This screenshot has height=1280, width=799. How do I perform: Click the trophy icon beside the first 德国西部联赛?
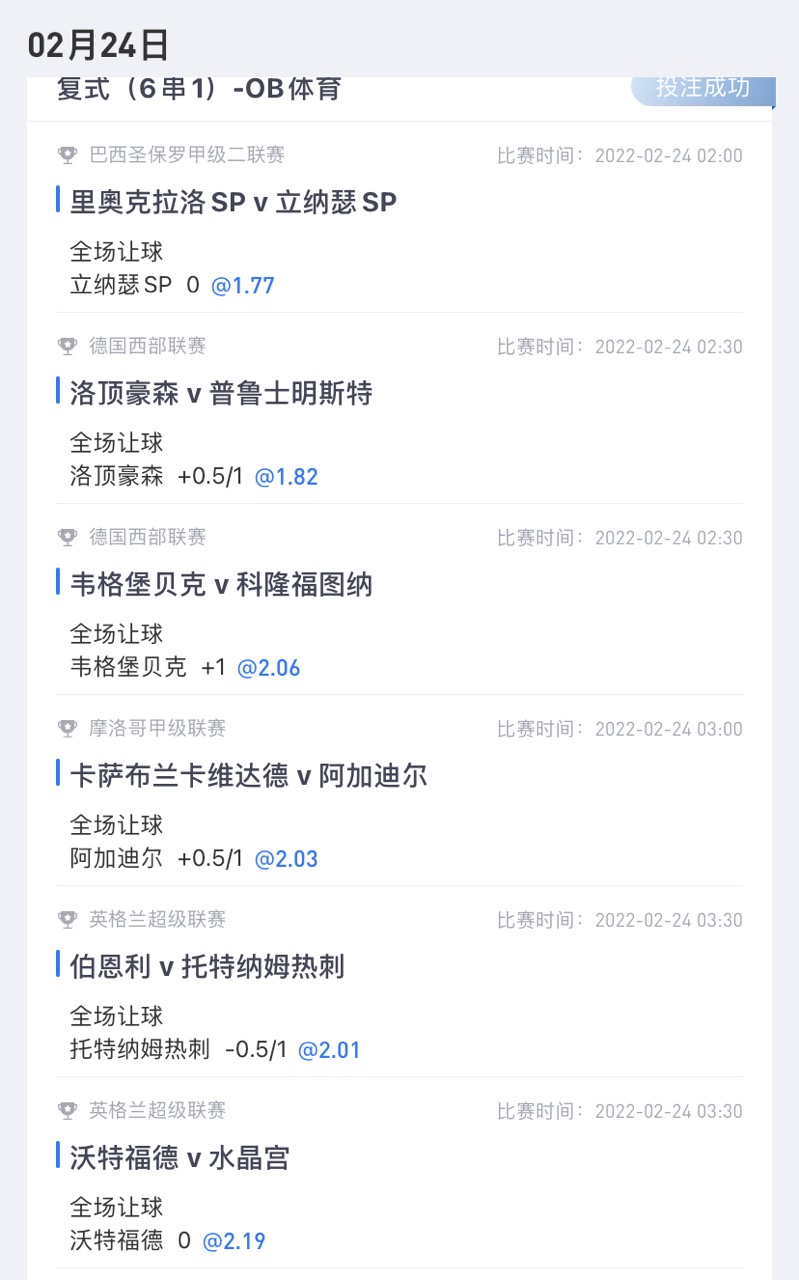66,346
